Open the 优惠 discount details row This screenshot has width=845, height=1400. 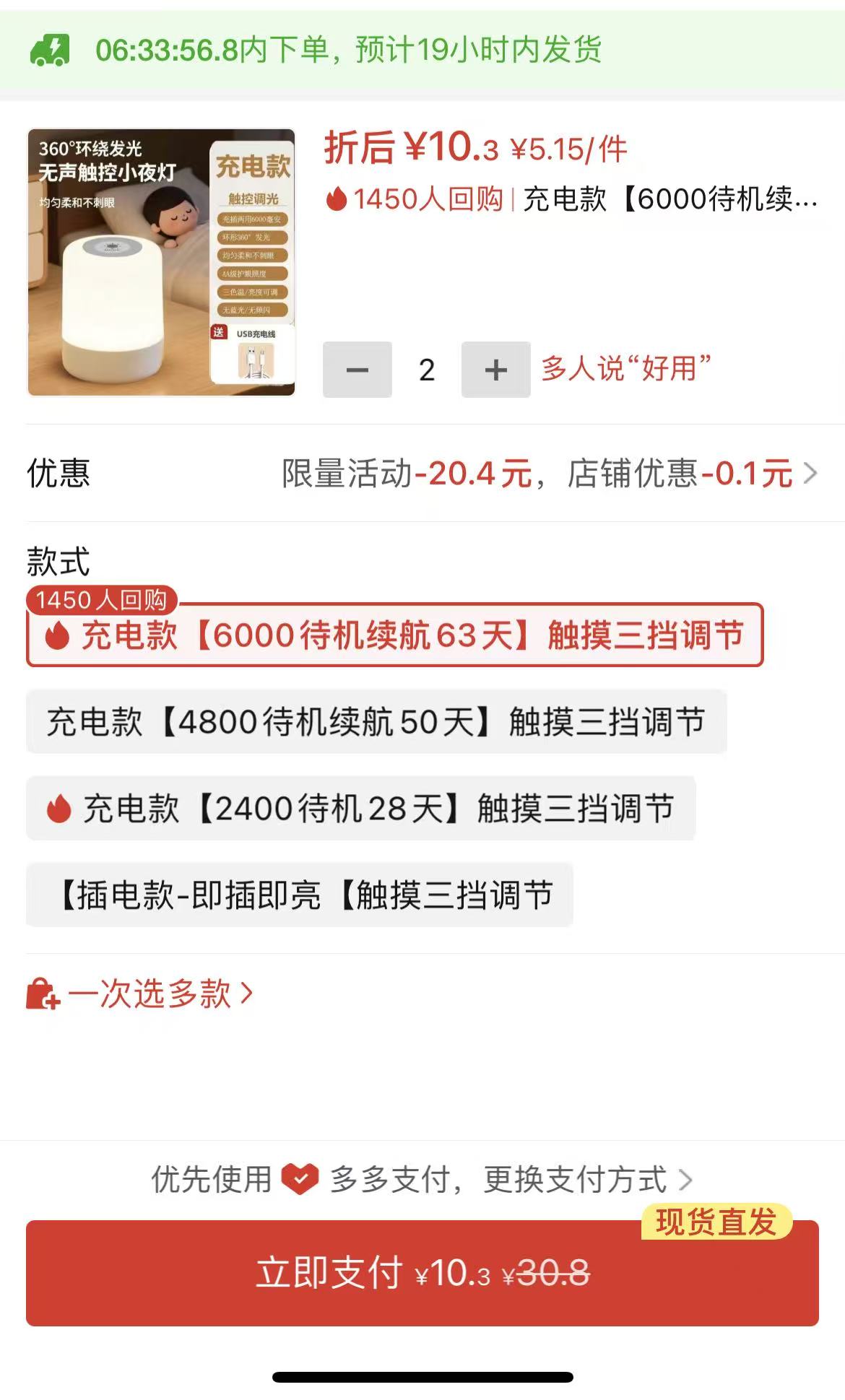(x=549, y=474)
